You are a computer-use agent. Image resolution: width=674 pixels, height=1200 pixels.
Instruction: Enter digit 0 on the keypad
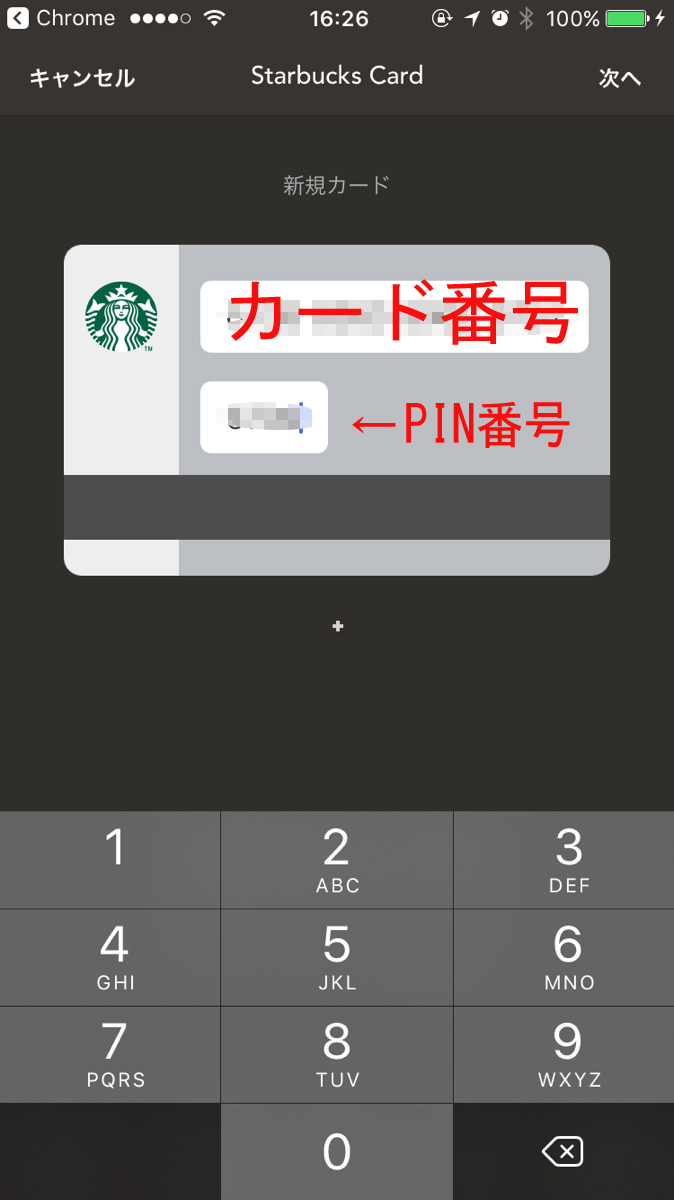click(337, 1152)
